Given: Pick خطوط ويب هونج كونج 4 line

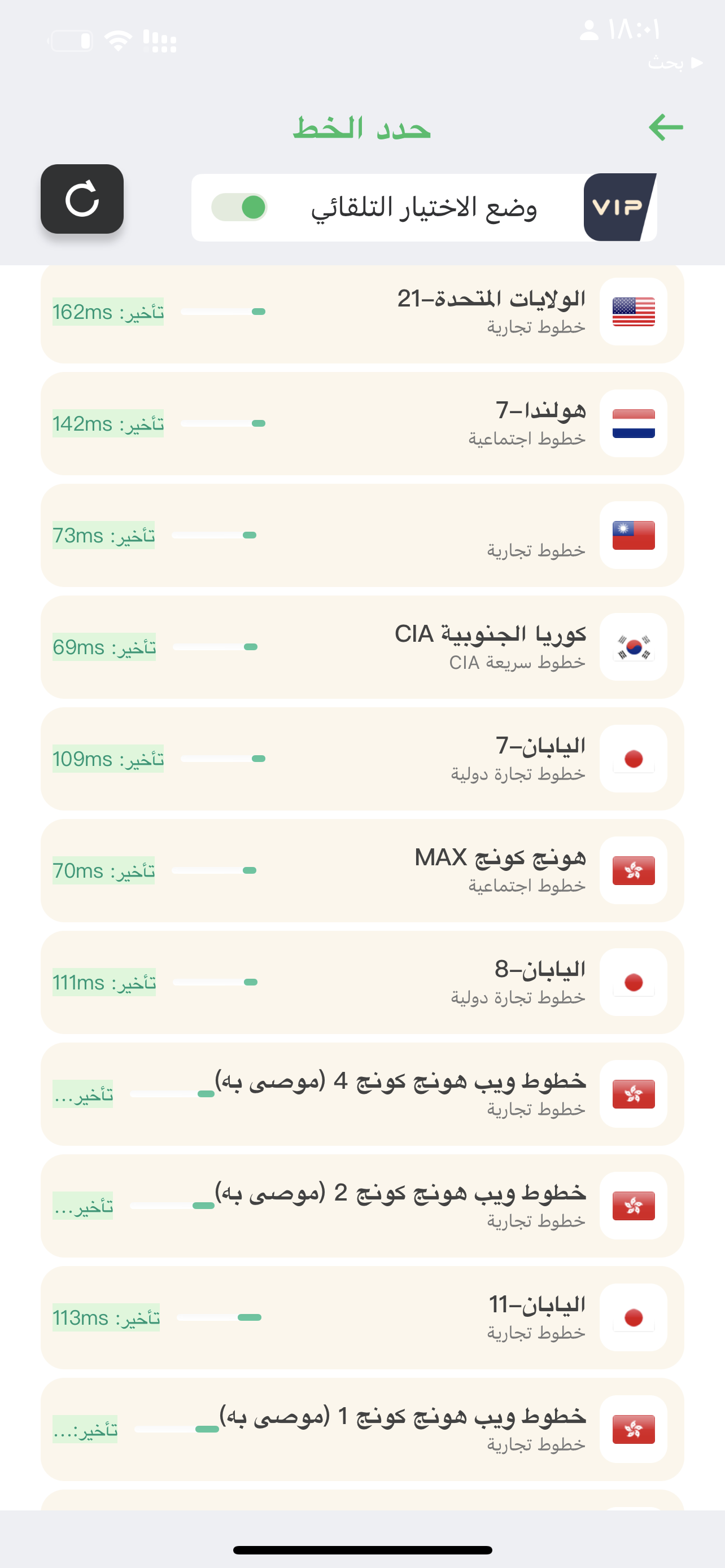Looking at the screenshot, I should click(362, 1094).
